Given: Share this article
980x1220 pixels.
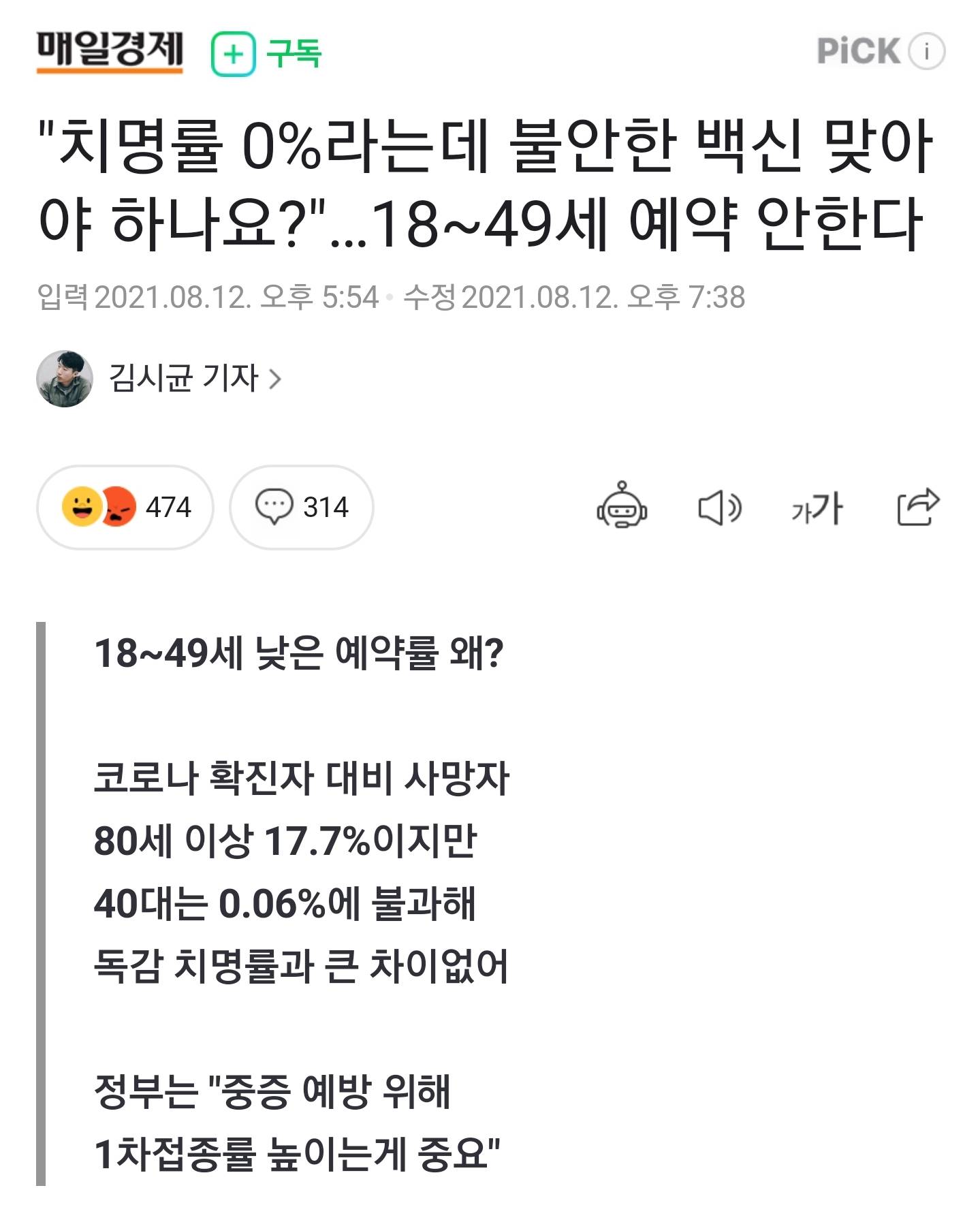Looking at the screenshot, I should click(917, 507).
